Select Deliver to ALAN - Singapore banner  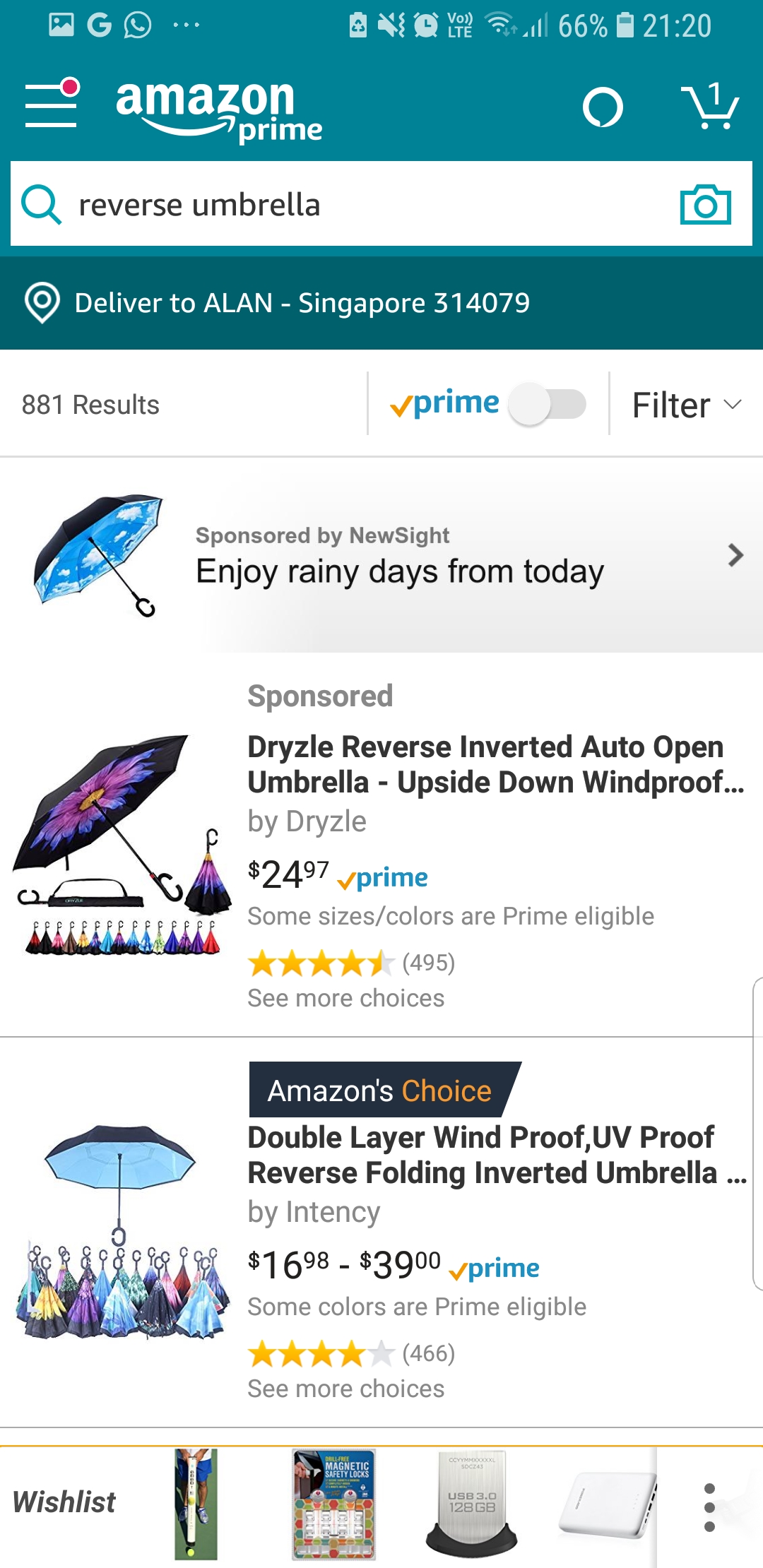pos(302,302)
